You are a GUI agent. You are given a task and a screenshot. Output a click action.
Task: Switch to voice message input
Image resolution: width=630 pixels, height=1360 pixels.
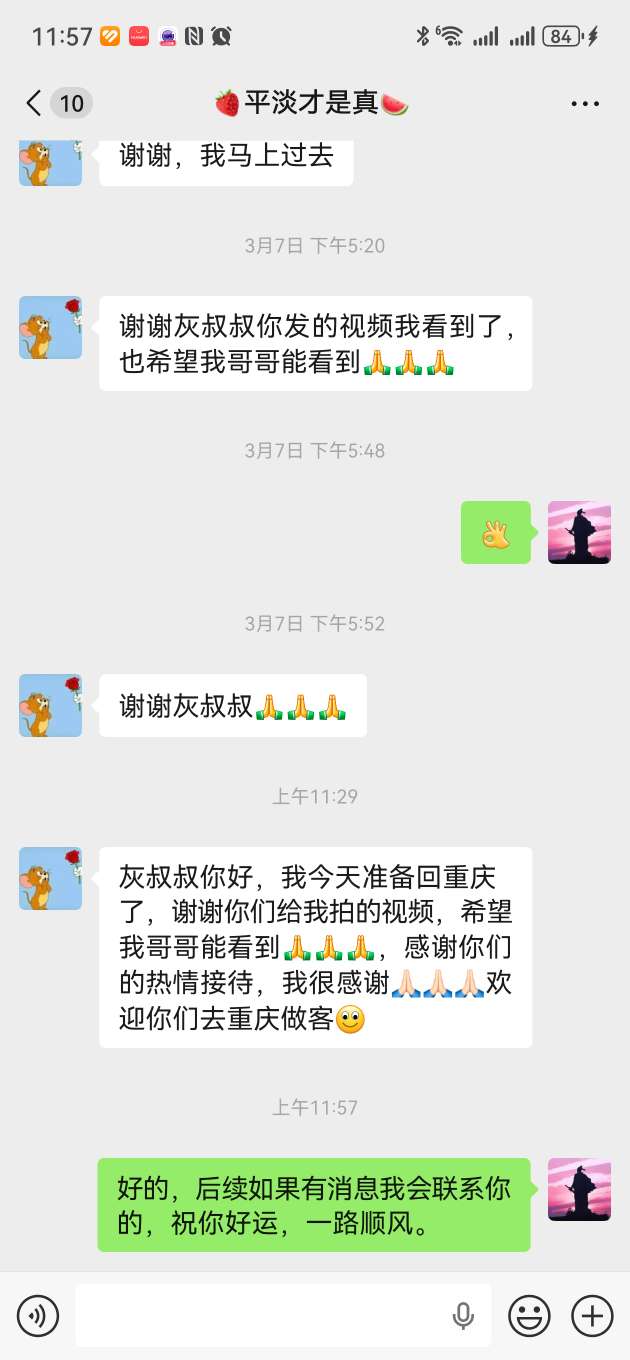tap(38, 1316)
